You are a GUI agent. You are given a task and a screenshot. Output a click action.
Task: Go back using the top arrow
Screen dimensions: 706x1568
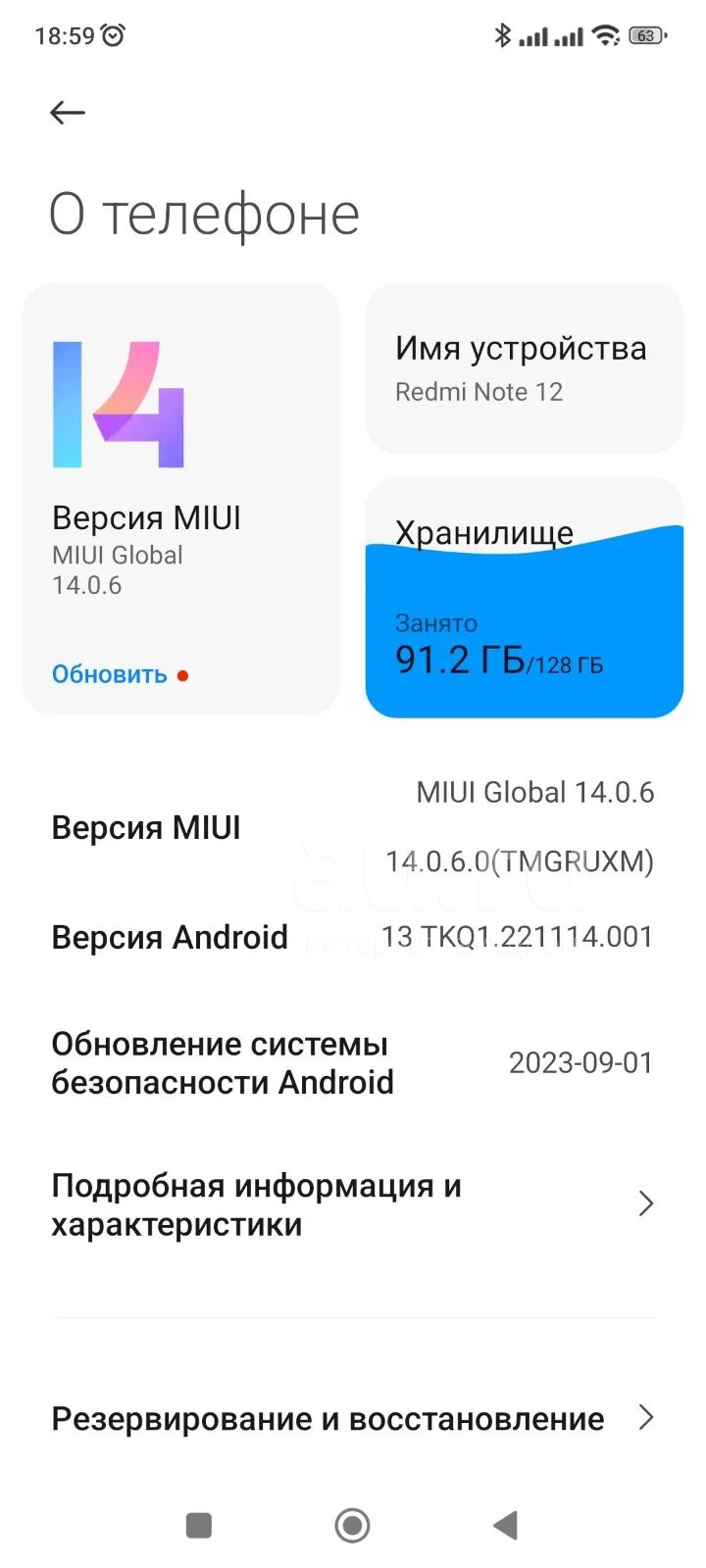68,113
